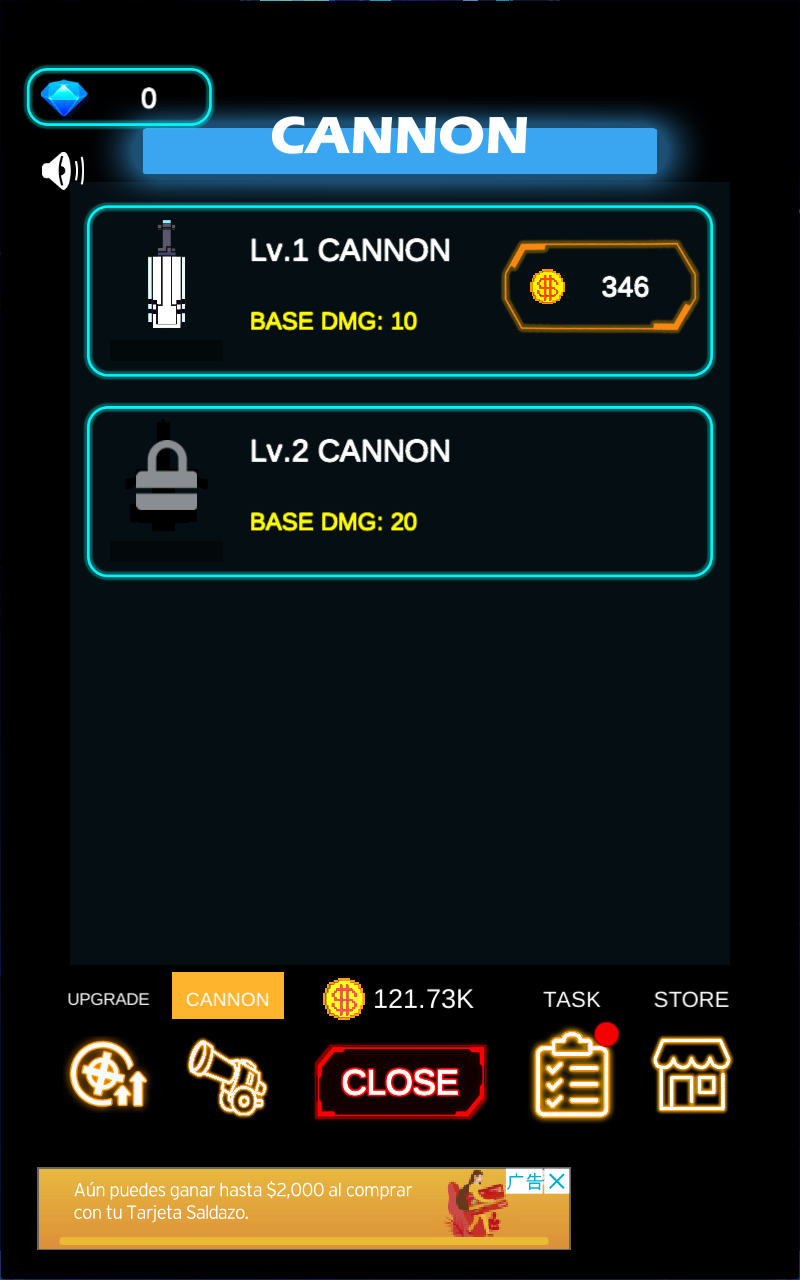Dismiss the banner ad

[x=558, y=1182]
